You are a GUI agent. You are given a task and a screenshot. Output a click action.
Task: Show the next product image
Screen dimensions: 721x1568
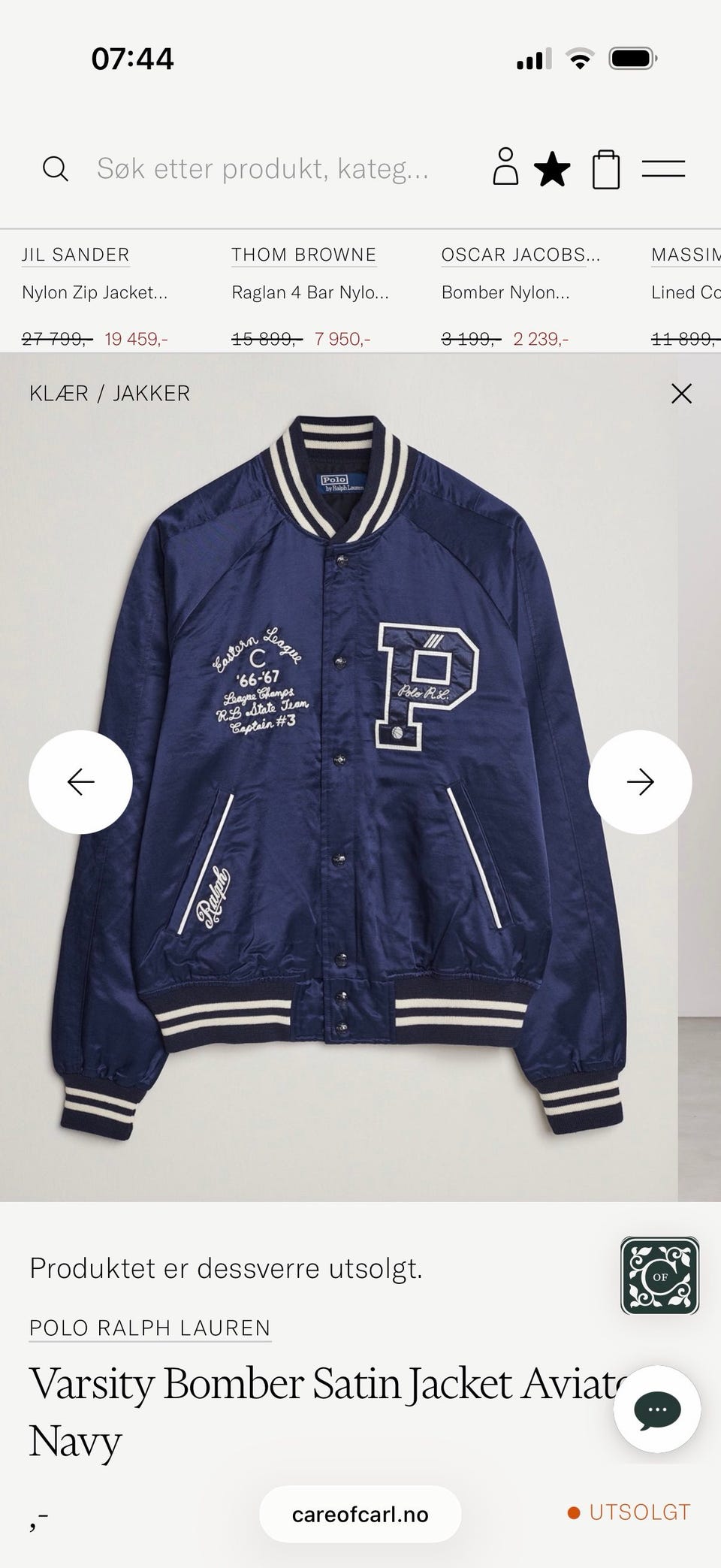[x=640, y=782]
